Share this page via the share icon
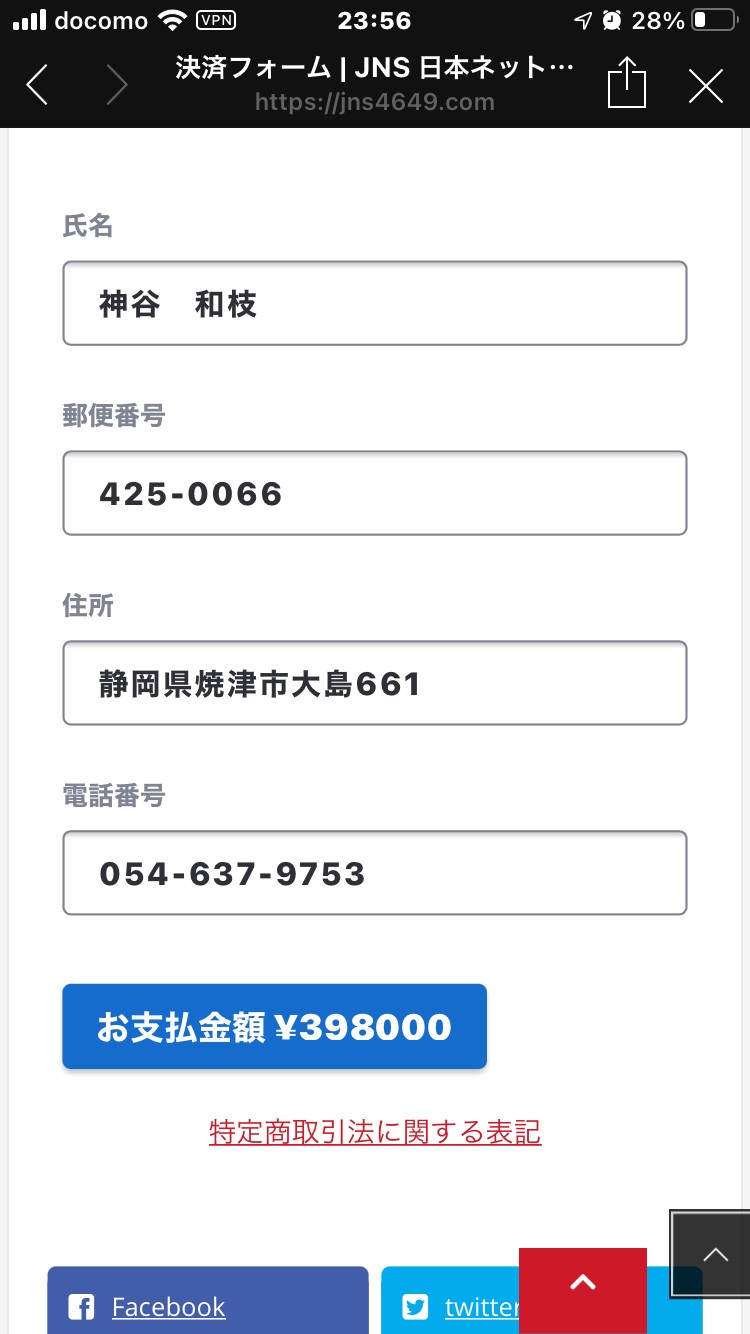 (627, 83)
